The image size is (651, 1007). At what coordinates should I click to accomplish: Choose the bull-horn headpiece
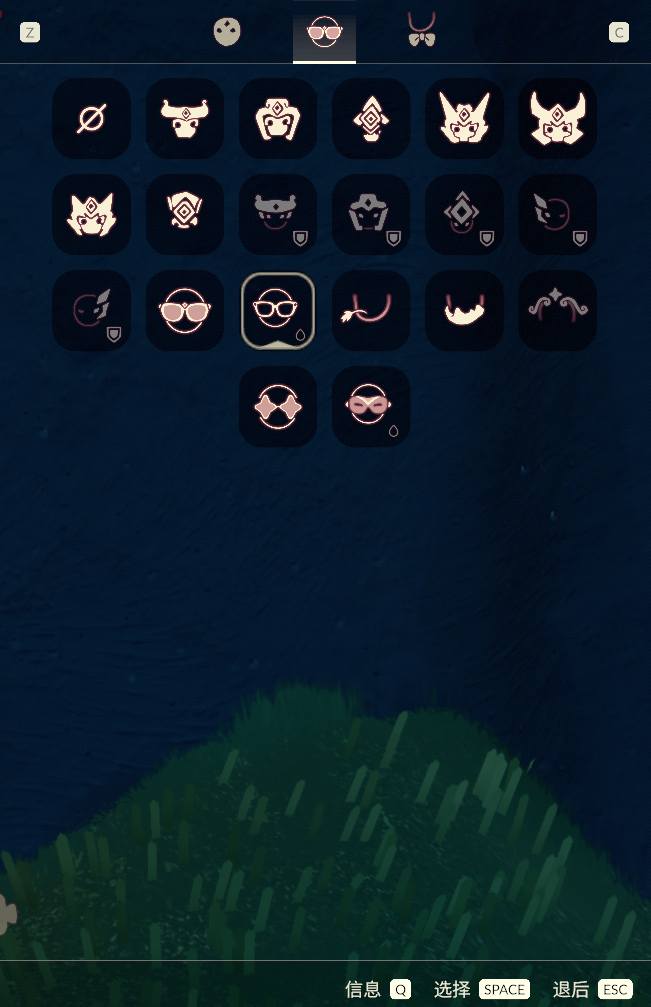(x=184, y=119)
